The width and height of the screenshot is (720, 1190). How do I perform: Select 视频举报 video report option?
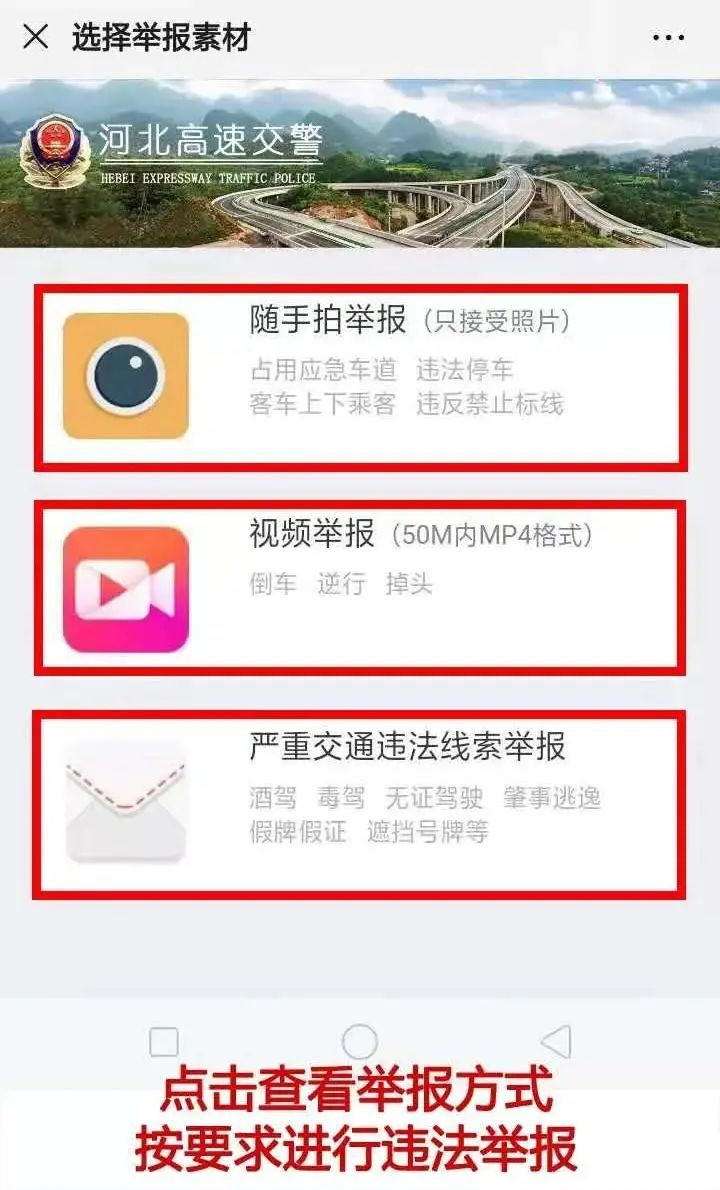pos(360,588)
